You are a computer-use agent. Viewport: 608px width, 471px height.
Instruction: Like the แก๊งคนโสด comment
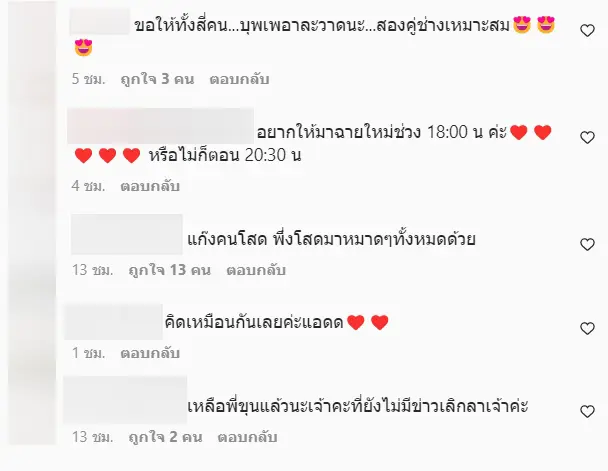coord(588,243)
